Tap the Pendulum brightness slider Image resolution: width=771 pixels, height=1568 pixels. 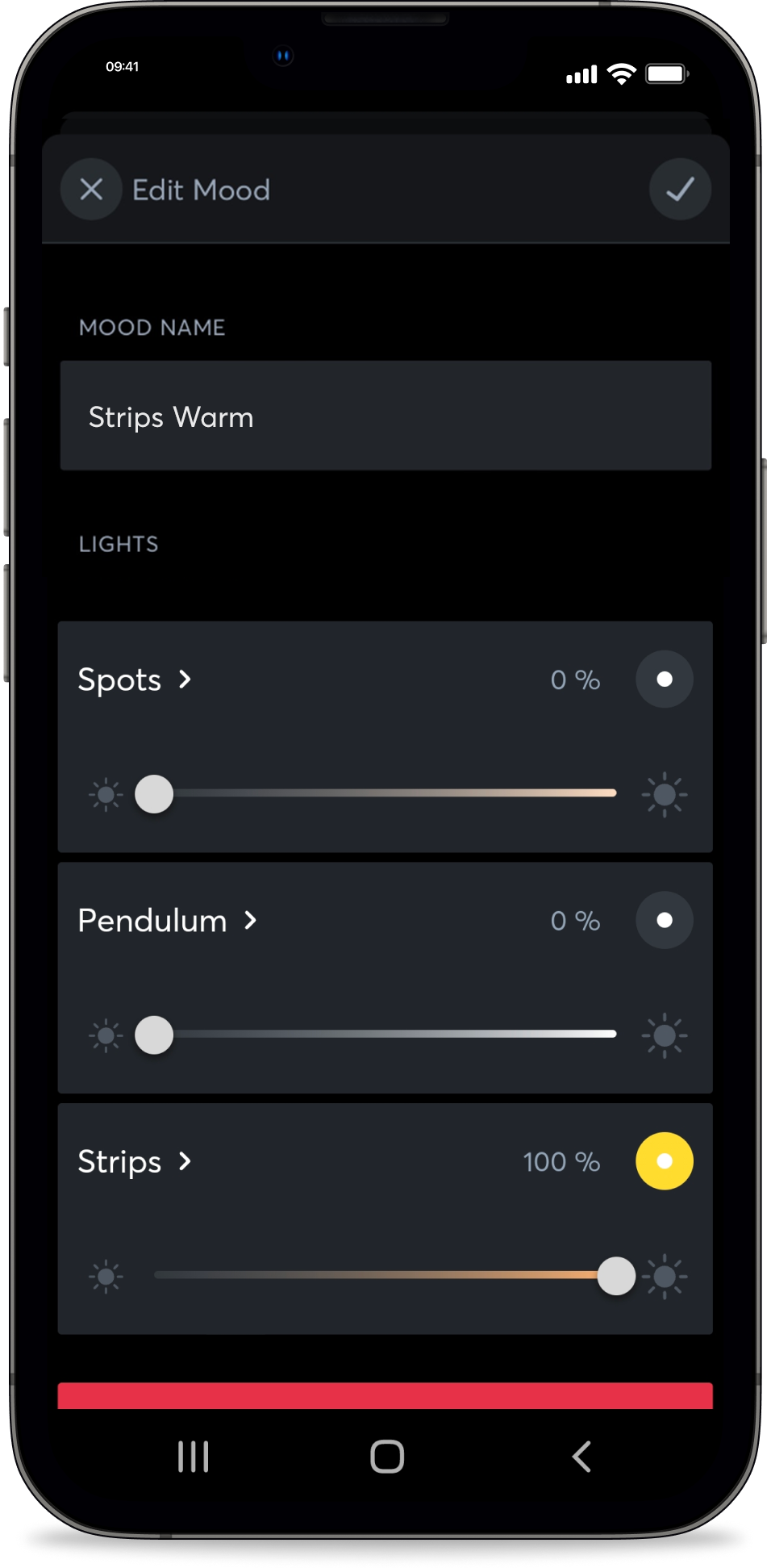tap(385, 1035)
